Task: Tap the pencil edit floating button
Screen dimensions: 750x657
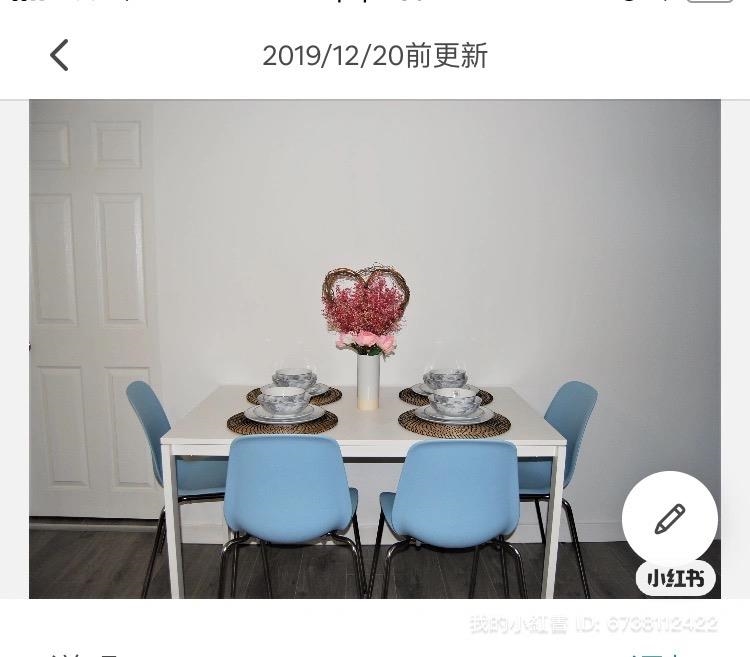Action: pos(669,519)
